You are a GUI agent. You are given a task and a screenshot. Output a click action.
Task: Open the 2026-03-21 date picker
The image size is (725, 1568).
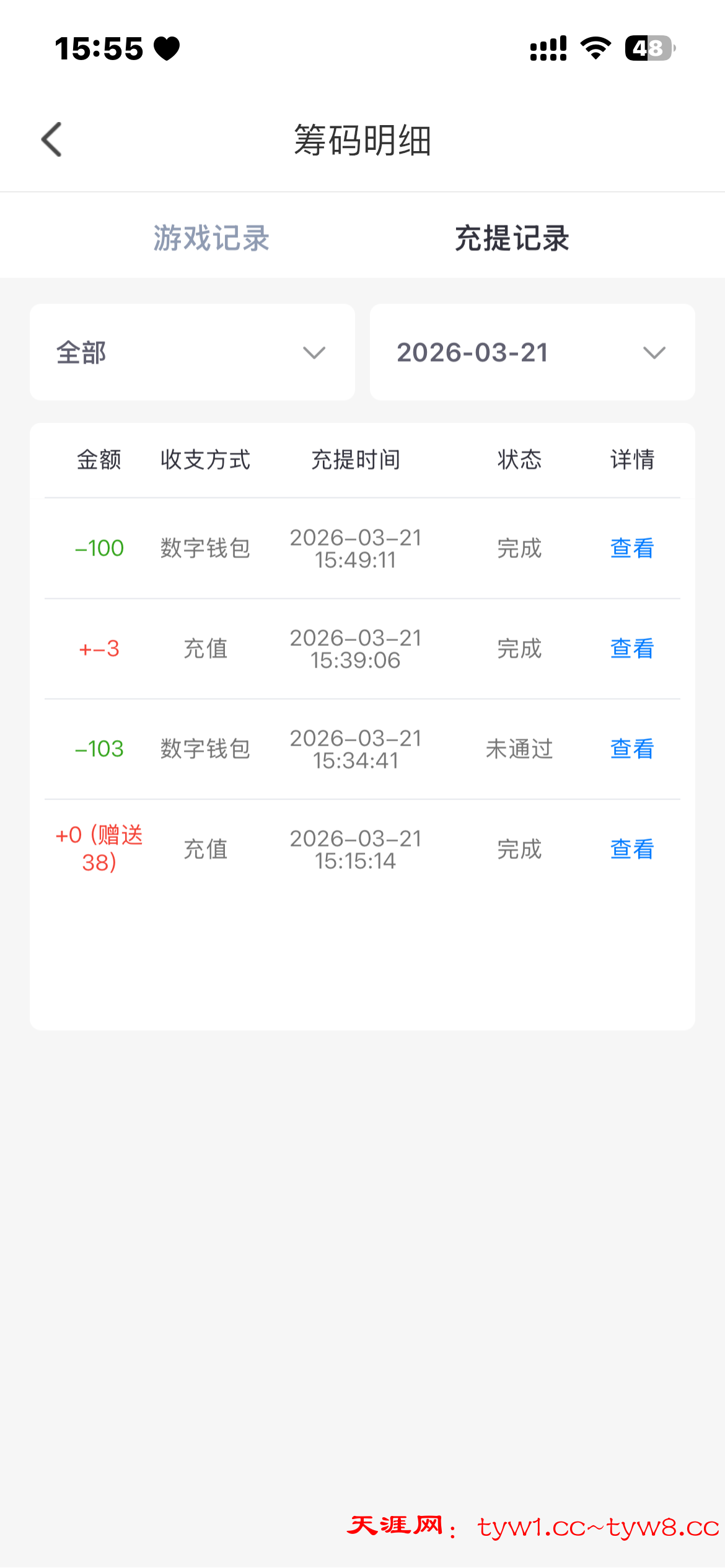(532, 352)
